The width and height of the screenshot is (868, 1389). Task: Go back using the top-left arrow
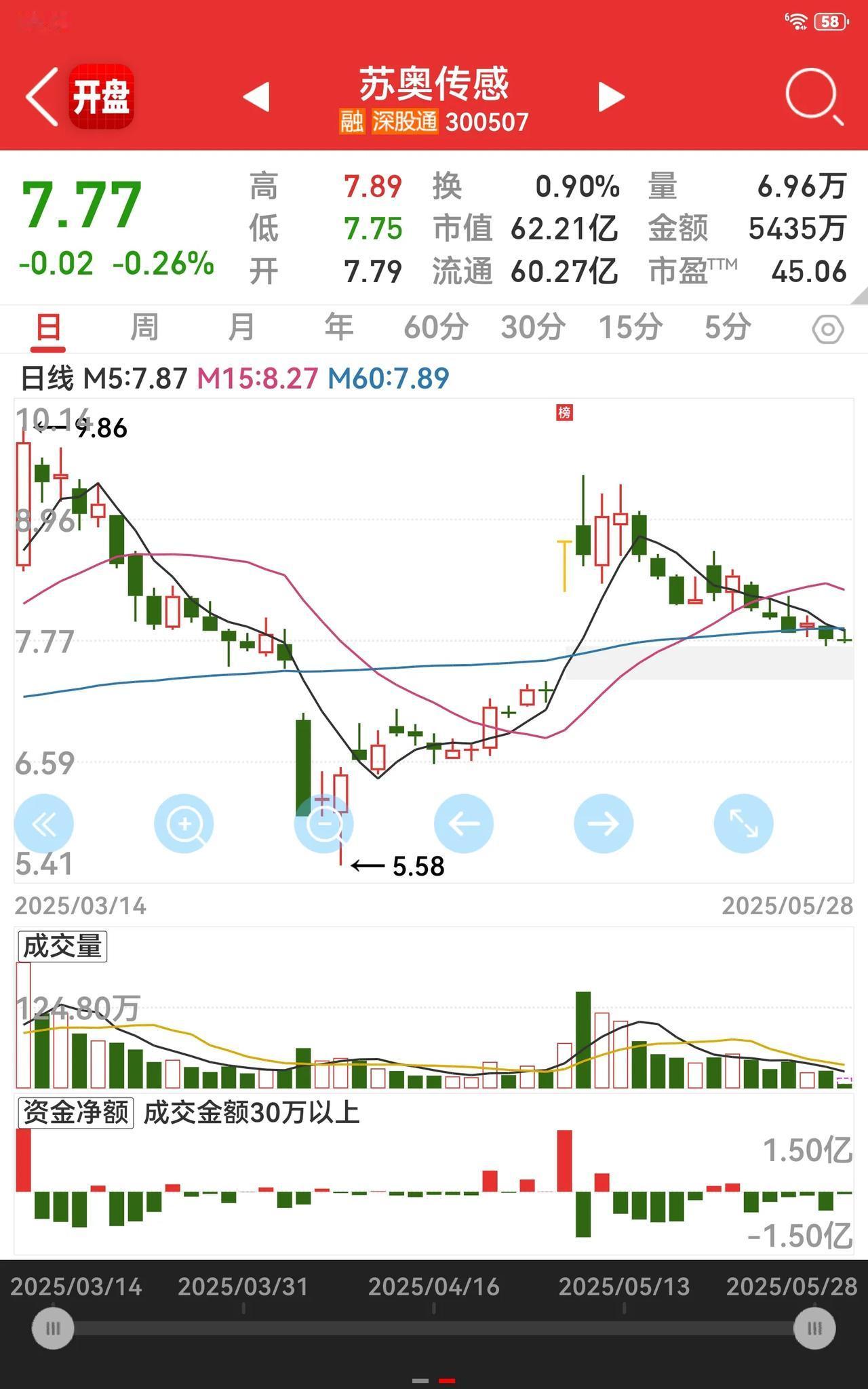coord(42,96)
